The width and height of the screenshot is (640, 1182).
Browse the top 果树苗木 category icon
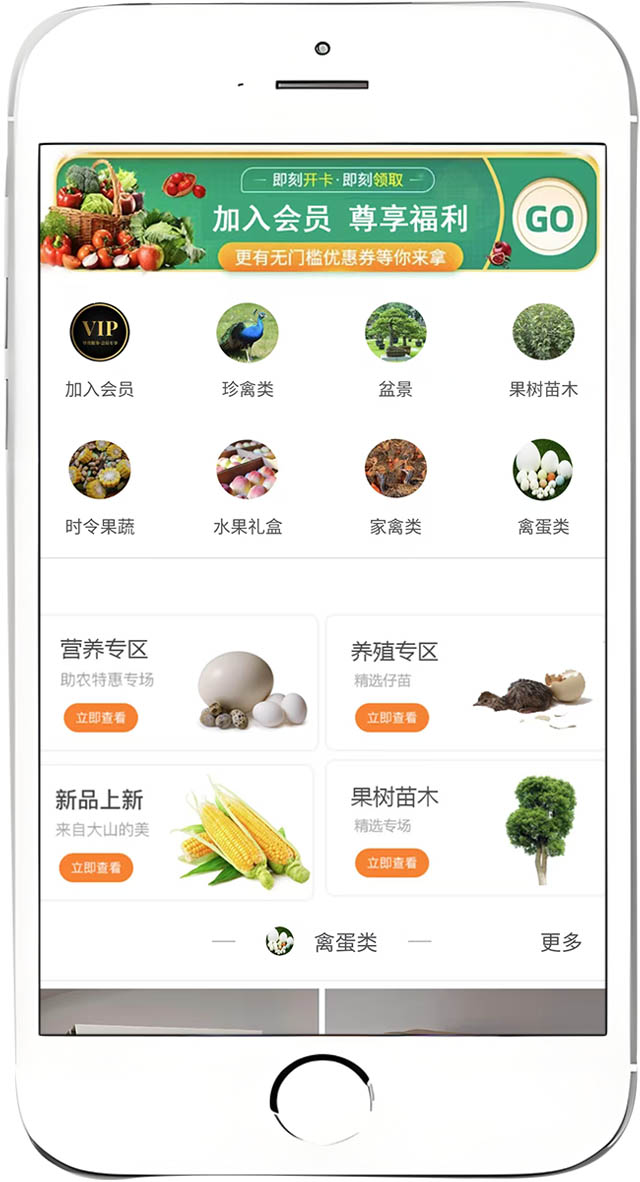coord(543,333)
